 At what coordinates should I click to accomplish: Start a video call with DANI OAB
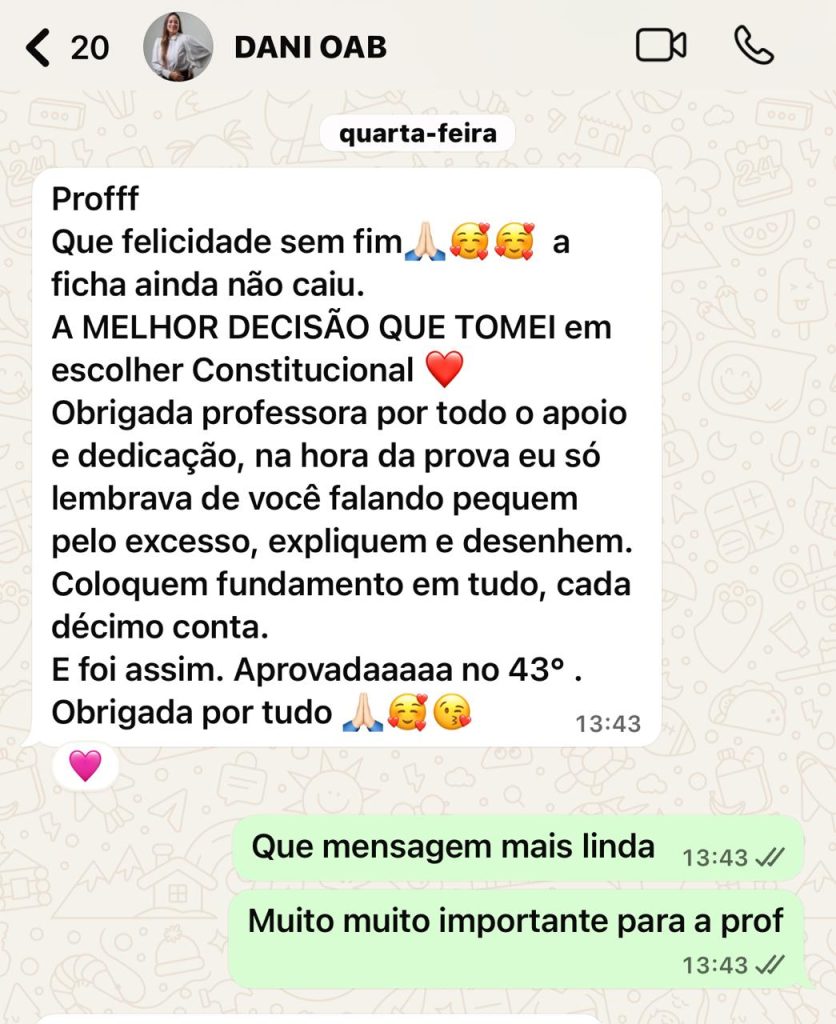pyautogui.click(x=661, y=46)
